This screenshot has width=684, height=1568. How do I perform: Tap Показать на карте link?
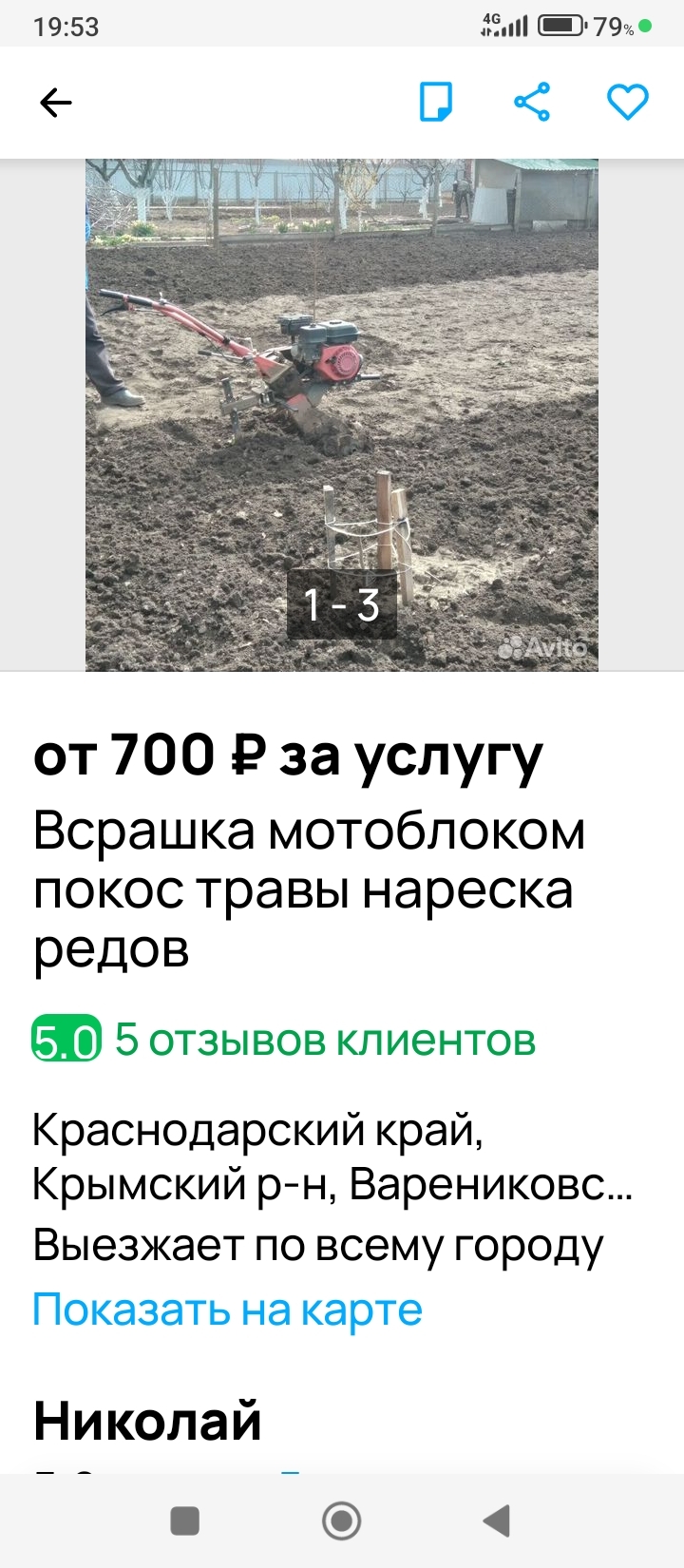point(227,1310)
